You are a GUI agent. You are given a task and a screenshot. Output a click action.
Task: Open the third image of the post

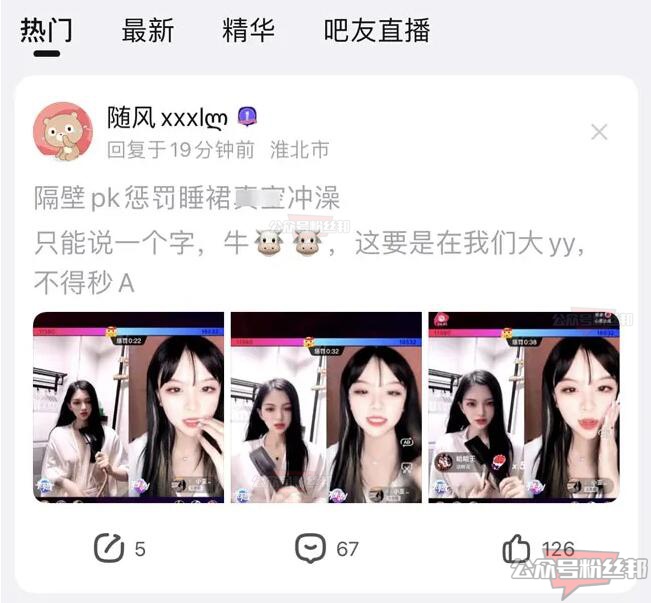pos(523,407)
